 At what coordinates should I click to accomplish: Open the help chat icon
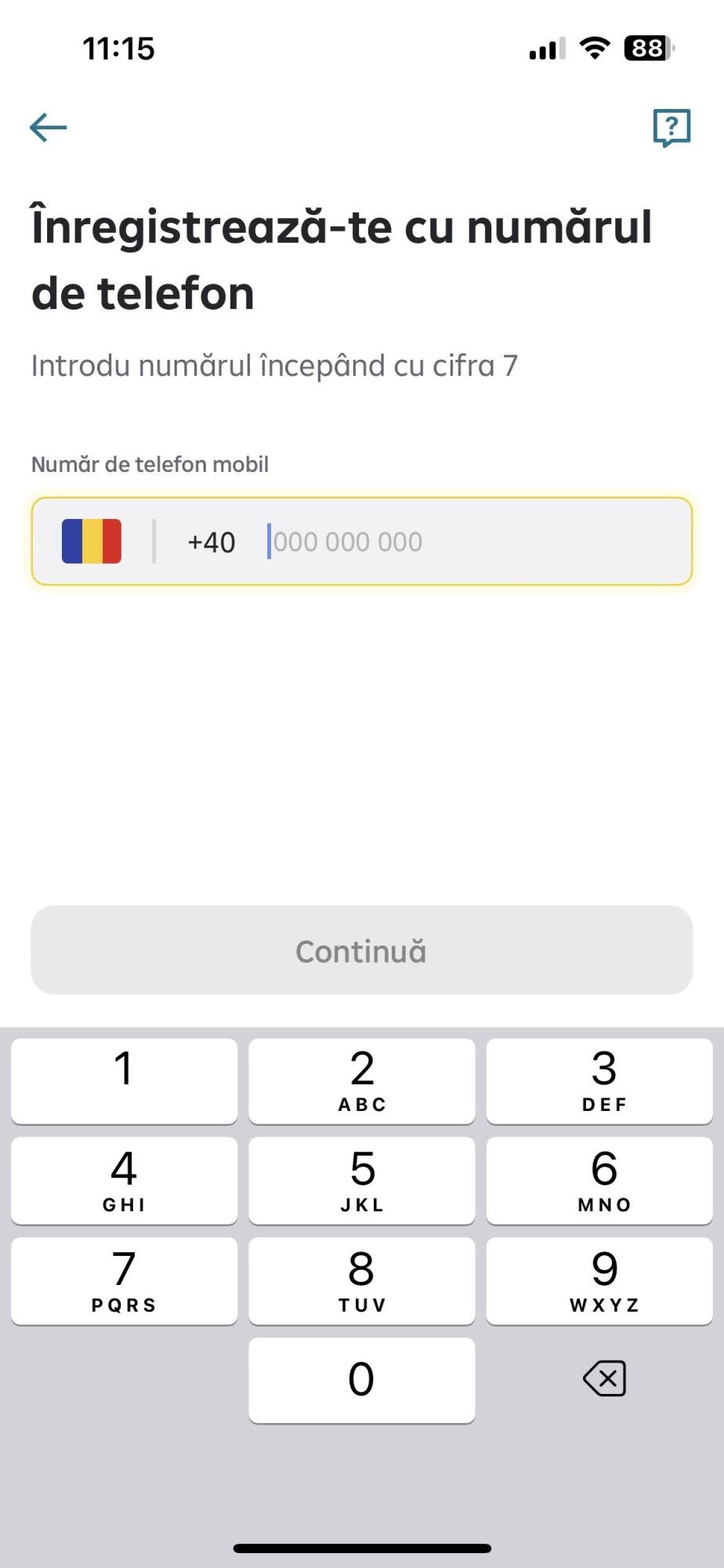pyautogui.click(x=672, y=128)
